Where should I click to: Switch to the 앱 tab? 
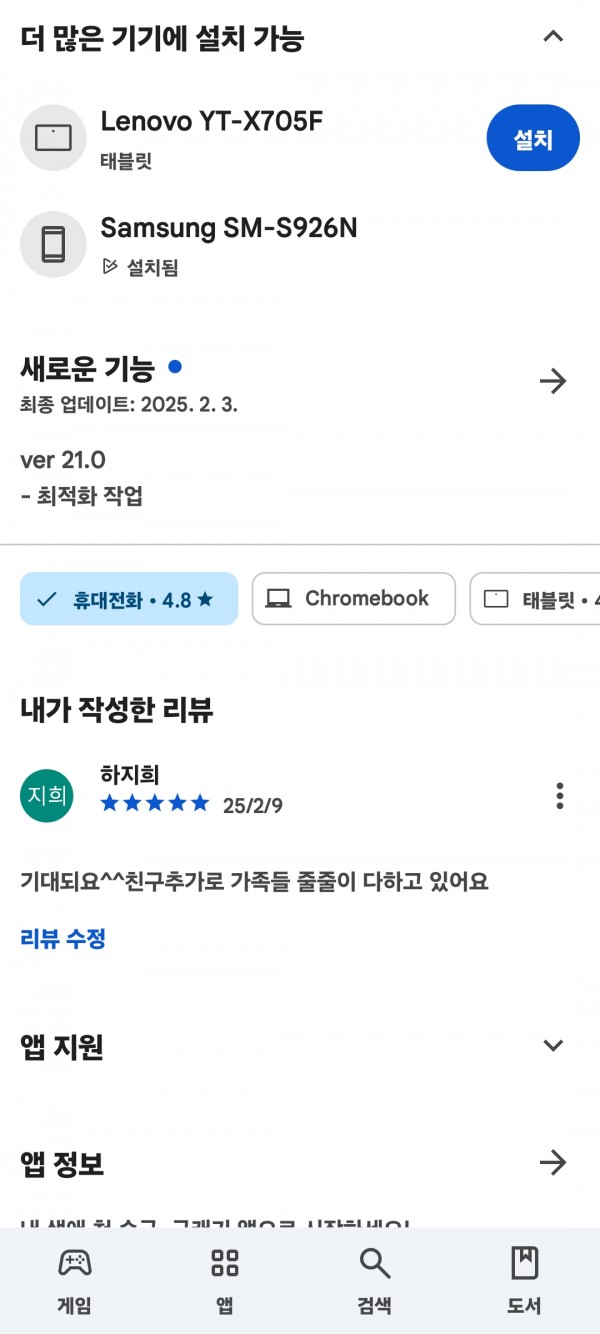[x=225, y=1281]
